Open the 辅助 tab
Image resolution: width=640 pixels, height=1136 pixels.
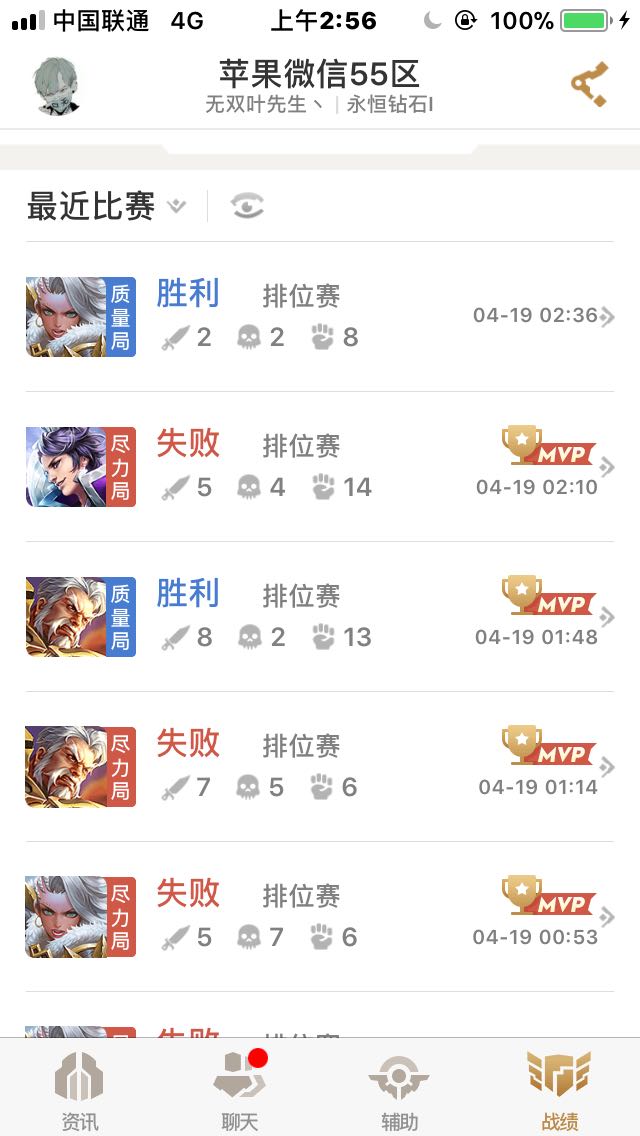(399, 1089)
